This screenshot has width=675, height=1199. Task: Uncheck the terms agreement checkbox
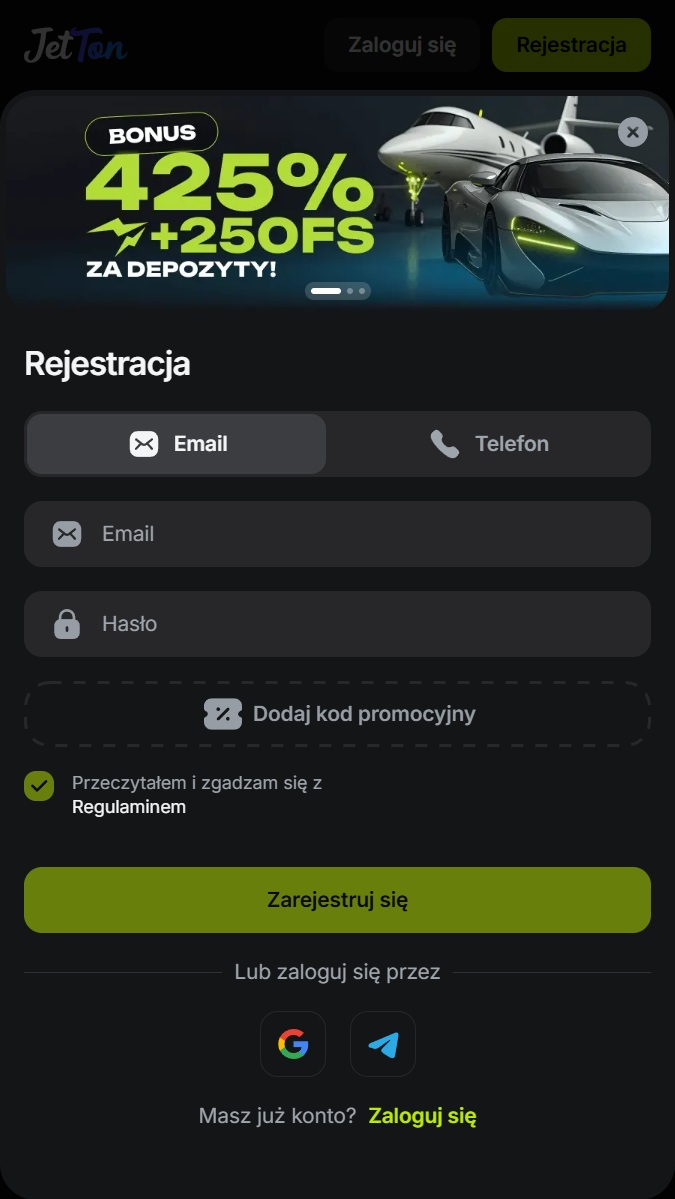point(39,786)
